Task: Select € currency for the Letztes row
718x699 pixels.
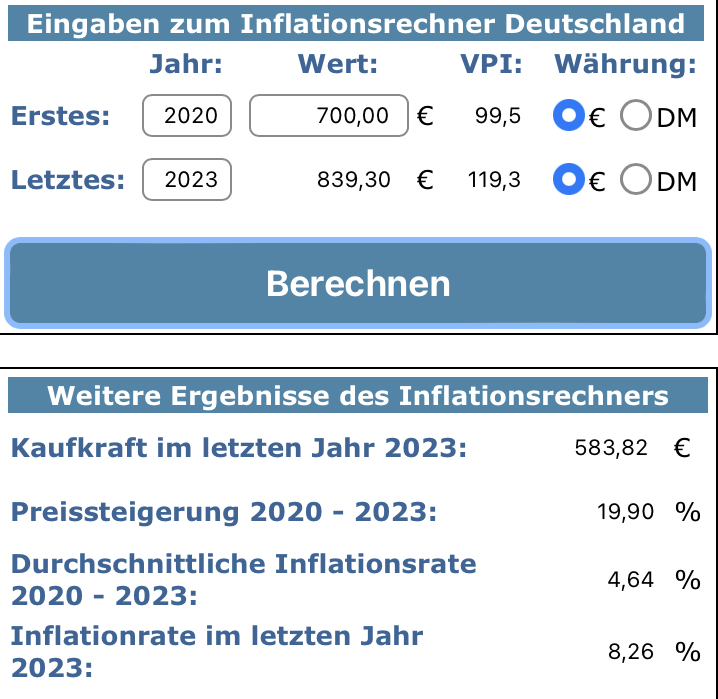Action: click(x=569, y=179)
